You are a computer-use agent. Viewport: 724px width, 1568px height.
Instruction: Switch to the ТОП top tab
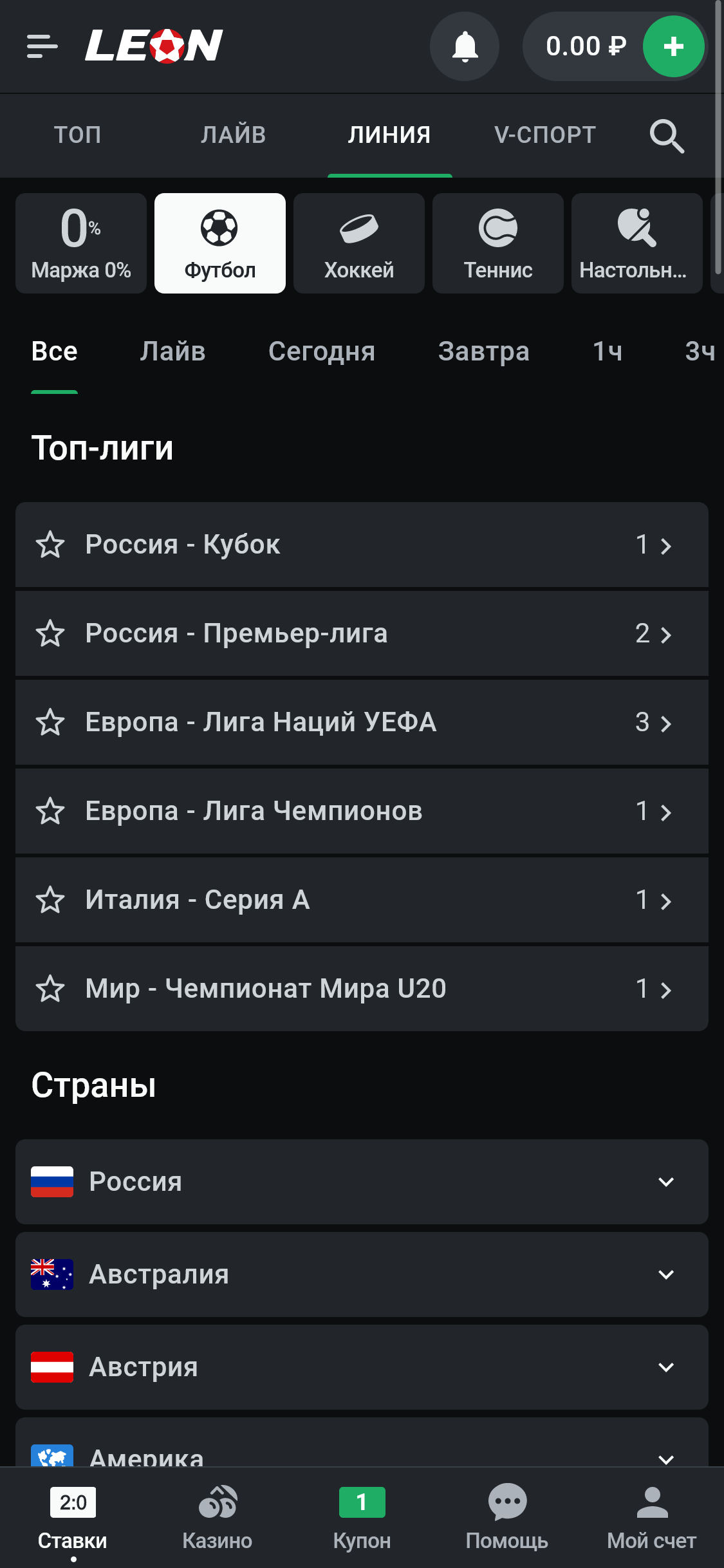(78, 135)
